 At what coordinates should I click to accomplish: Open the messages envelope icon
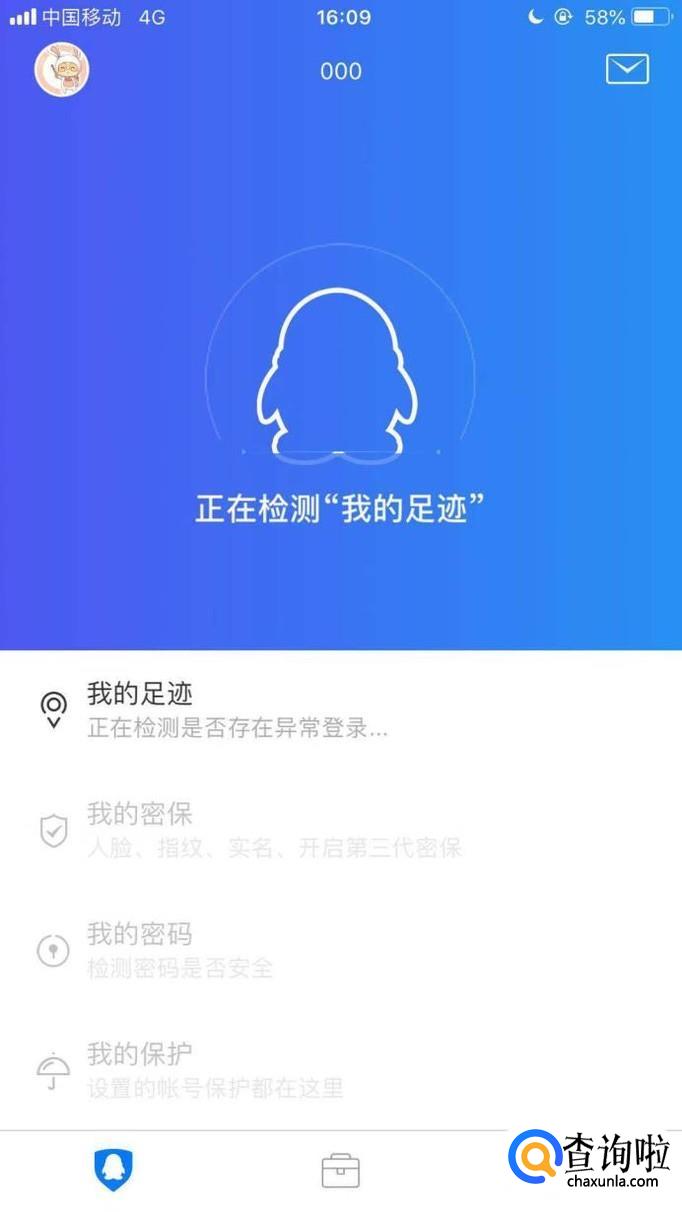627,69
